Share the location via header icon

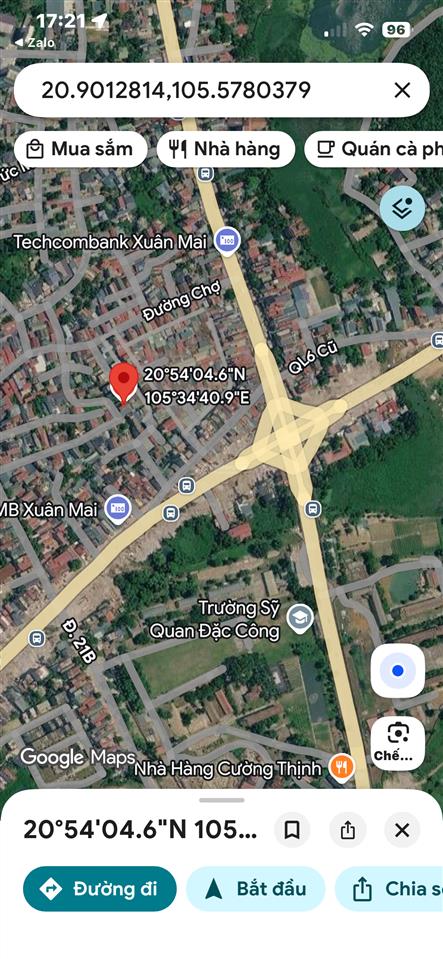[x=347, y=830]
